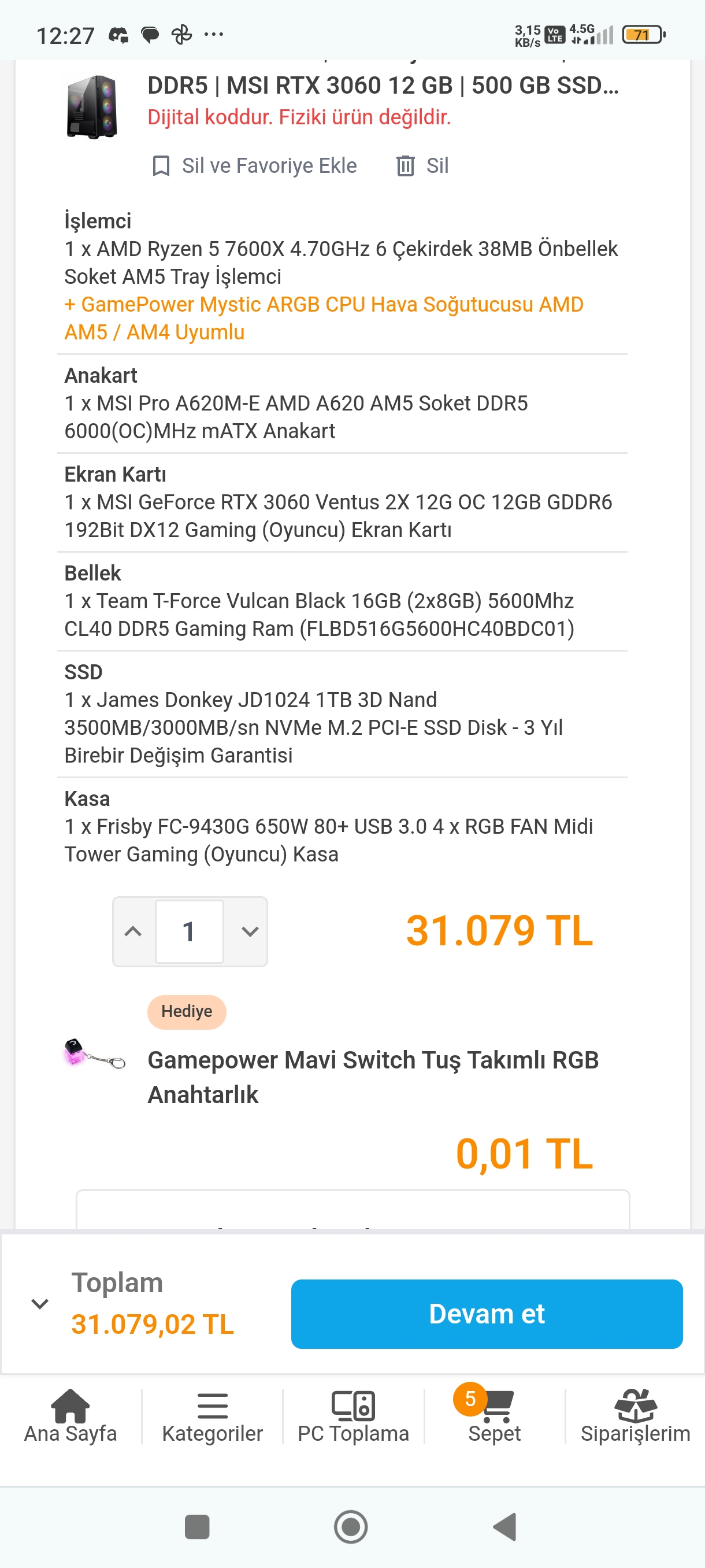Expand the Toplam summary chevron
The width and height of the screenshot is (705, 1568).
[x=40, y=1303]
